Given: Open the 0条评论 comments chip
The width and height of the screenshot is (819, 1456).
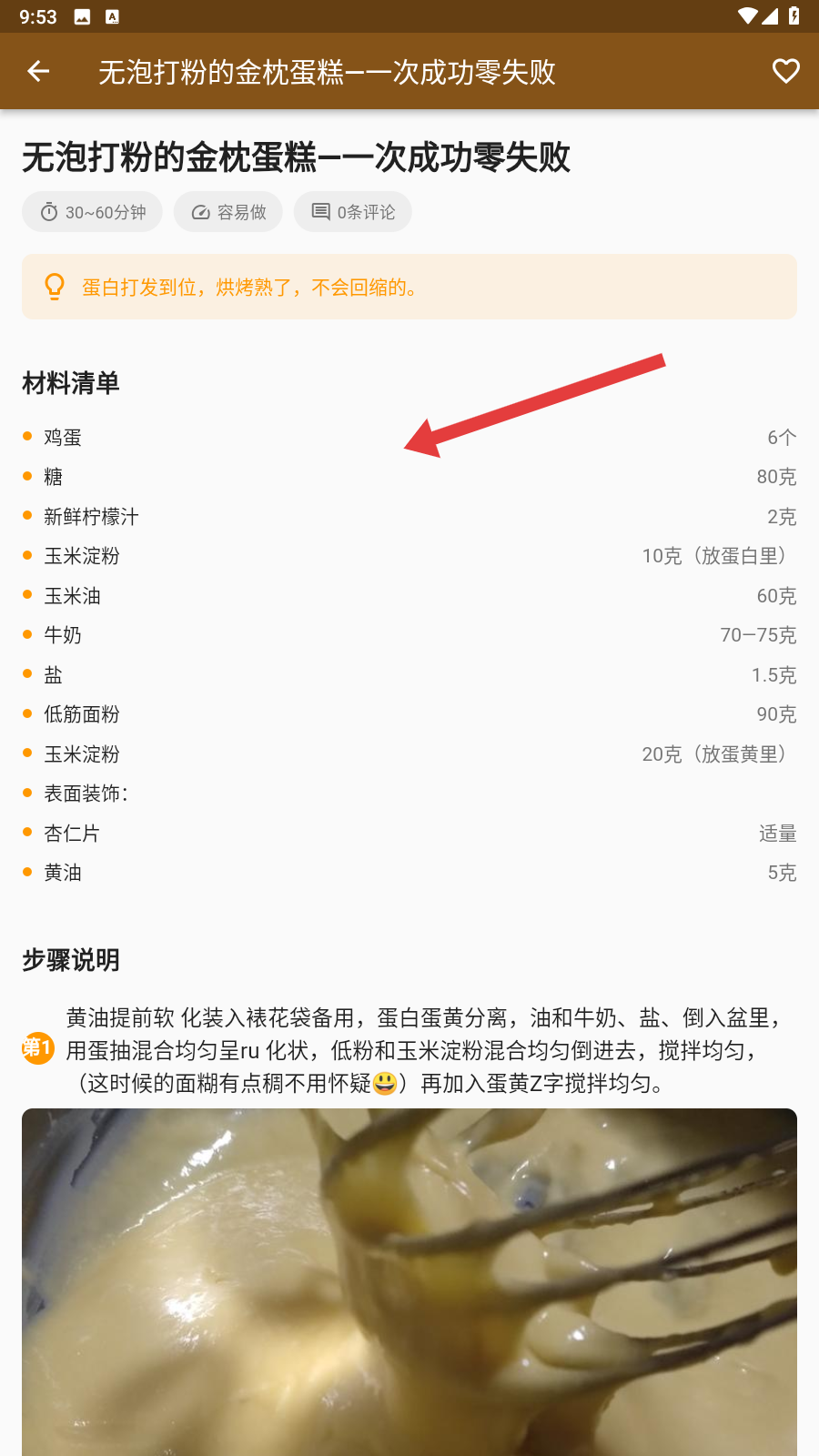Looking at the screenshot, I should pyautogui.click(x=353, y=212).
